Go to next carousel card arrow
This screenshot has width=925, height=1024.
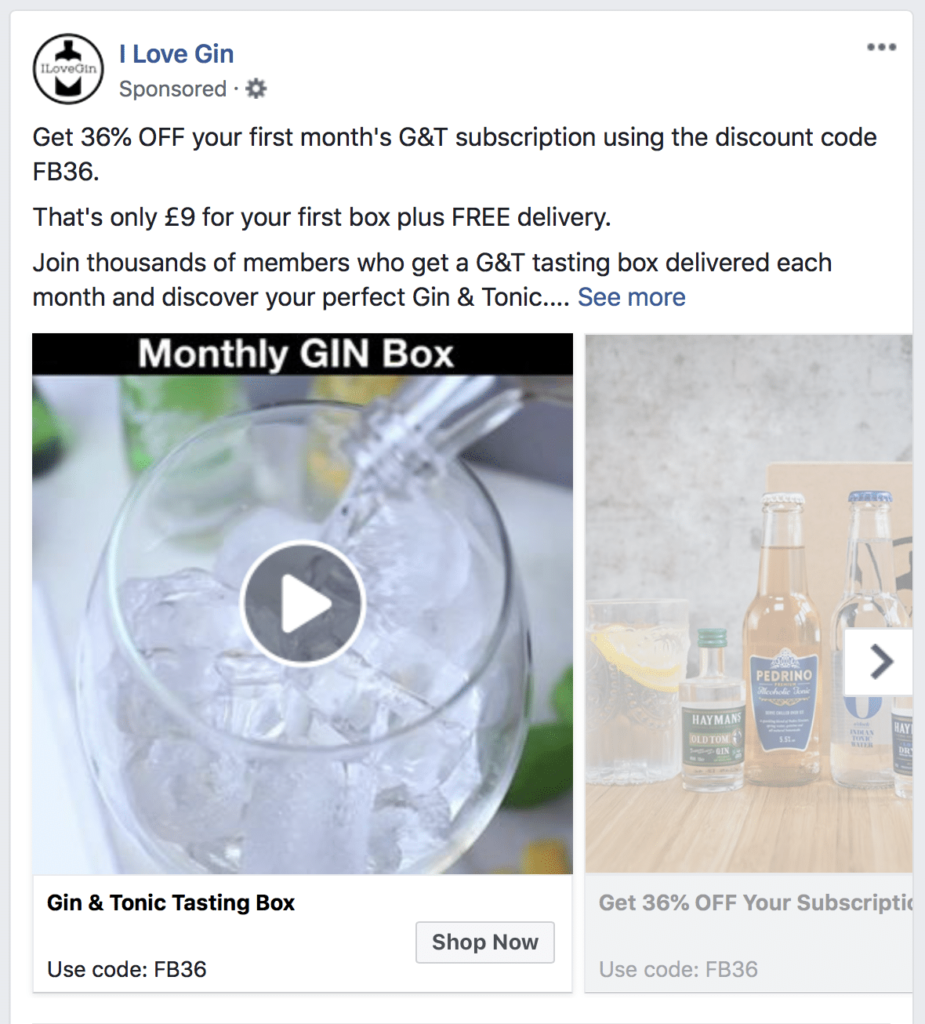(880, 661)
